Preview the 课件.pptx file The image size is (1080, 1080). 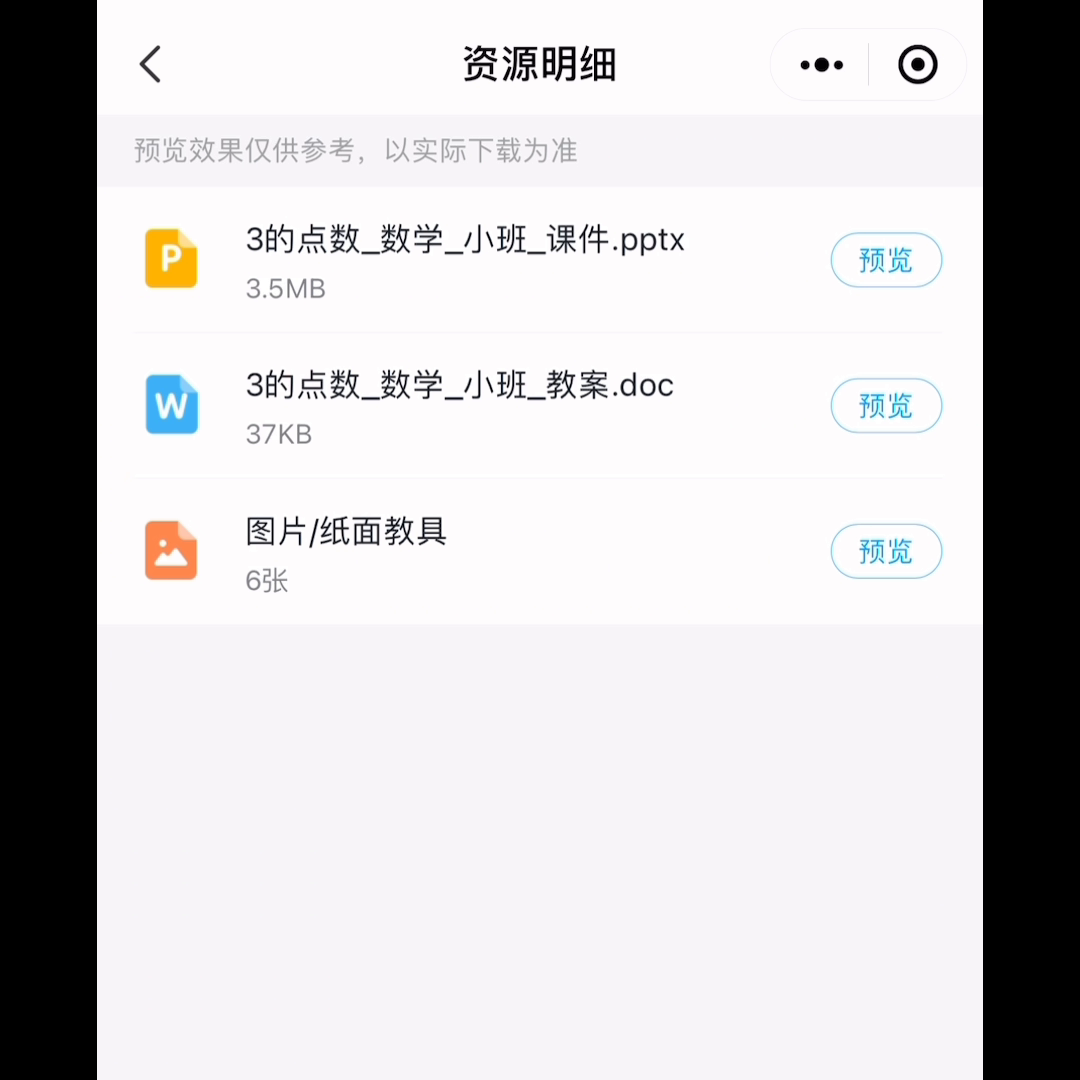point(885,260)
